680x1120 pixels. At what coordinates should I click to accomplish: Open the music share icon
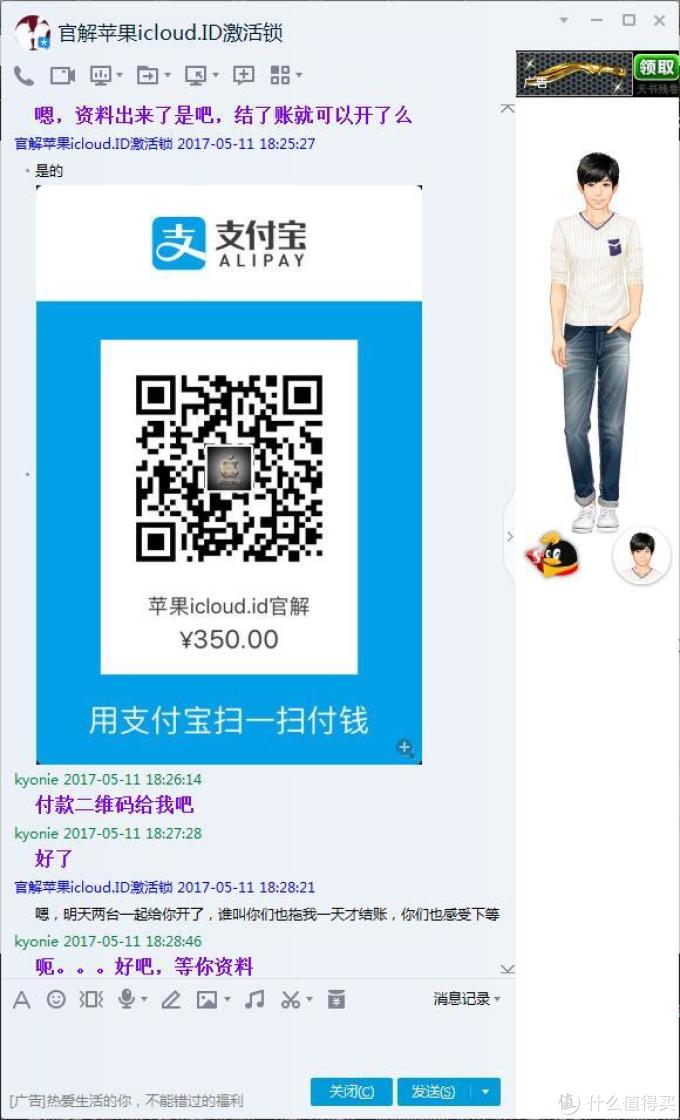255,999
